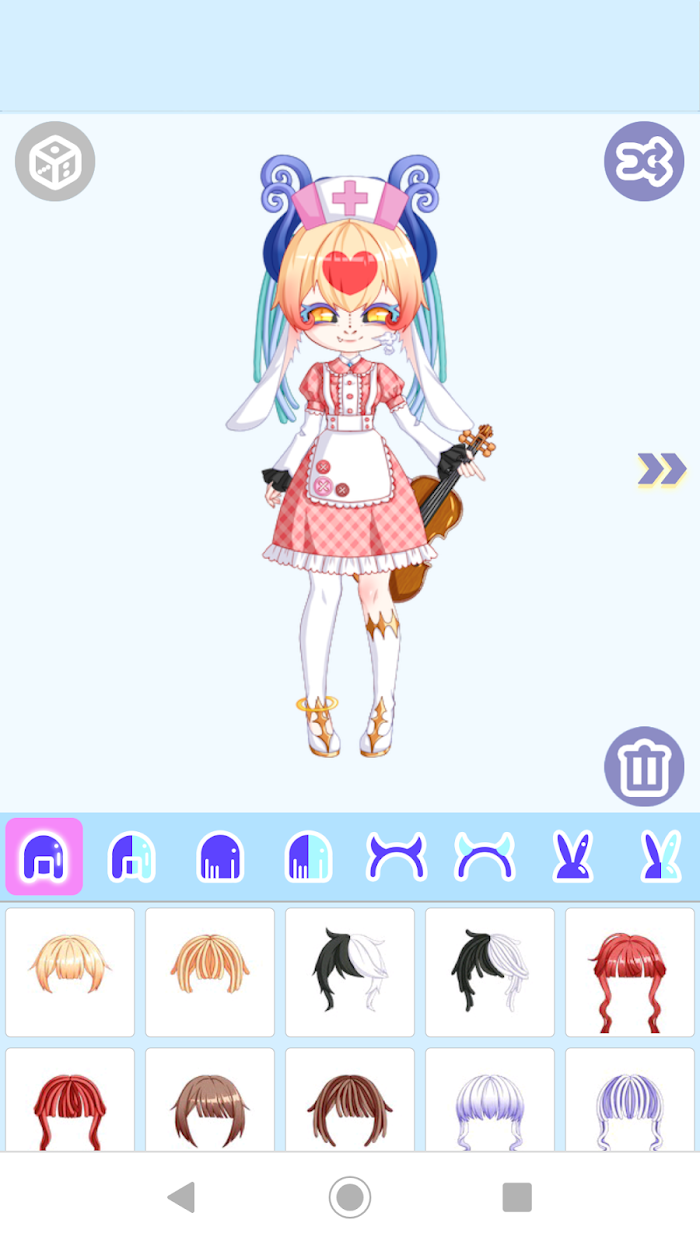Go back with the system back button
Viewport: 700px width, 1244px height.
(x=181, y=1197)
